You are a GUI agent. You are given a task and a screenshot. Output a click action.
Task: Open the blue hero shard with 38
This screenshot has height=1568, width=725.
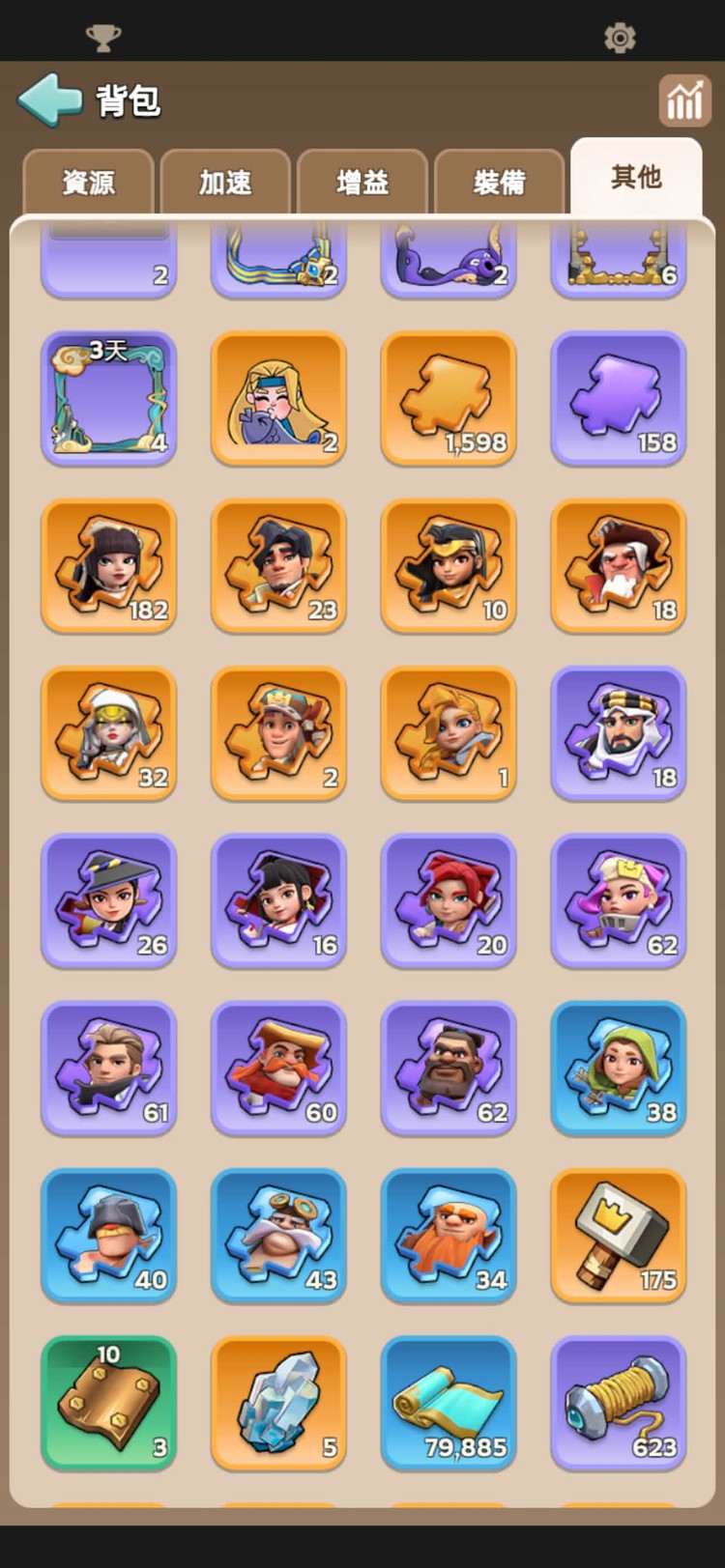[x=619, y=1068]
